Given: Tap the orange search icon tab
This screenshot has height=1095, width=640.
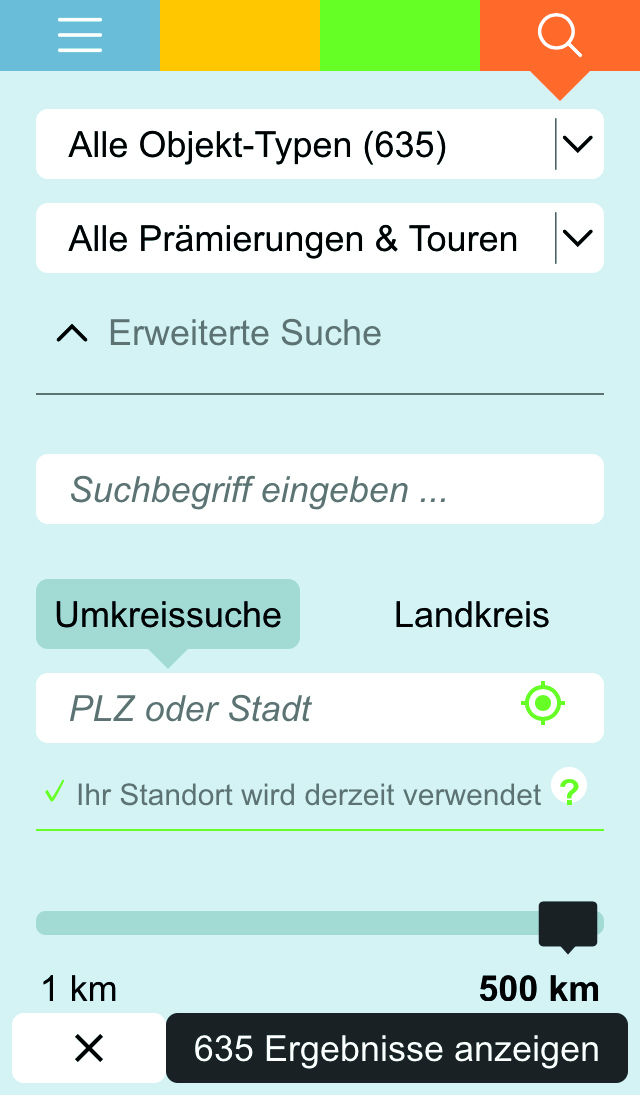Looking at the screenshot, I should pos(559,35).
